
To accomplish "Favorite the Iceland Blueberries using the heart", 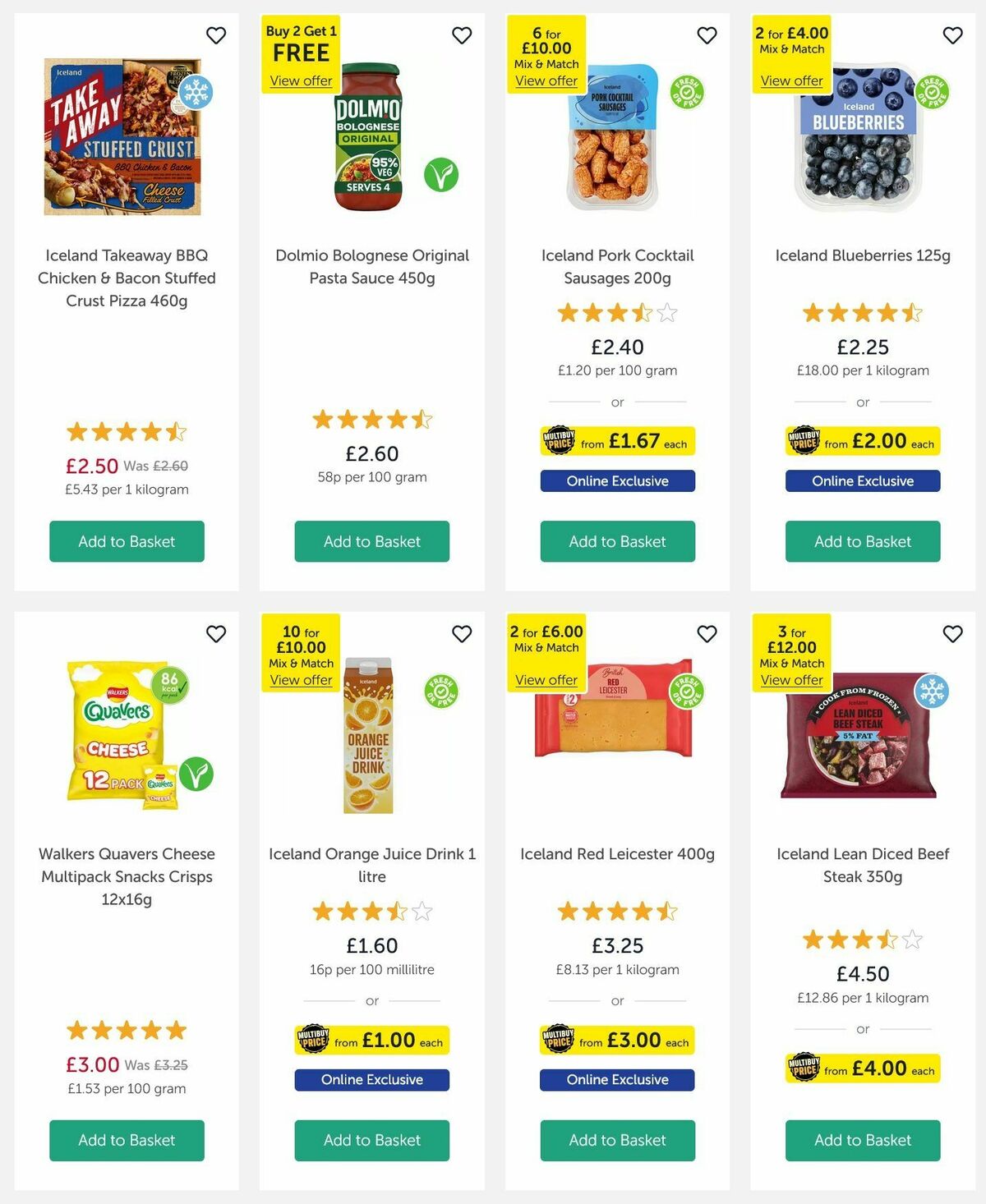I will point(952,35).
